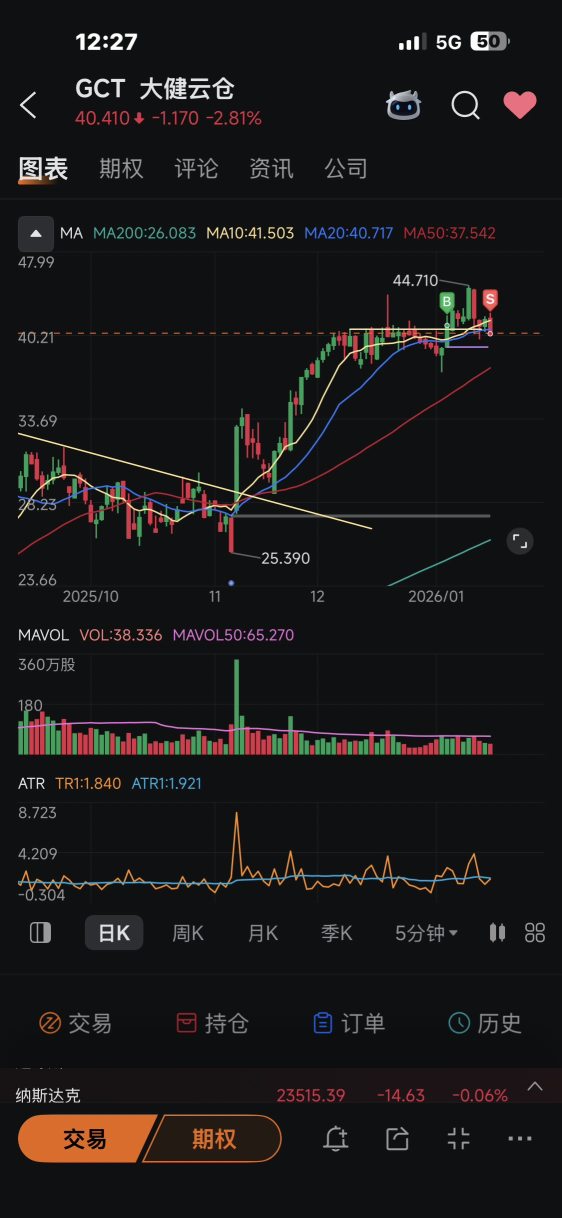Tap the orange 交易 trade button
Image resolution: width=562 pixels, height=1218 pixels.
(x=86, y=1139)
